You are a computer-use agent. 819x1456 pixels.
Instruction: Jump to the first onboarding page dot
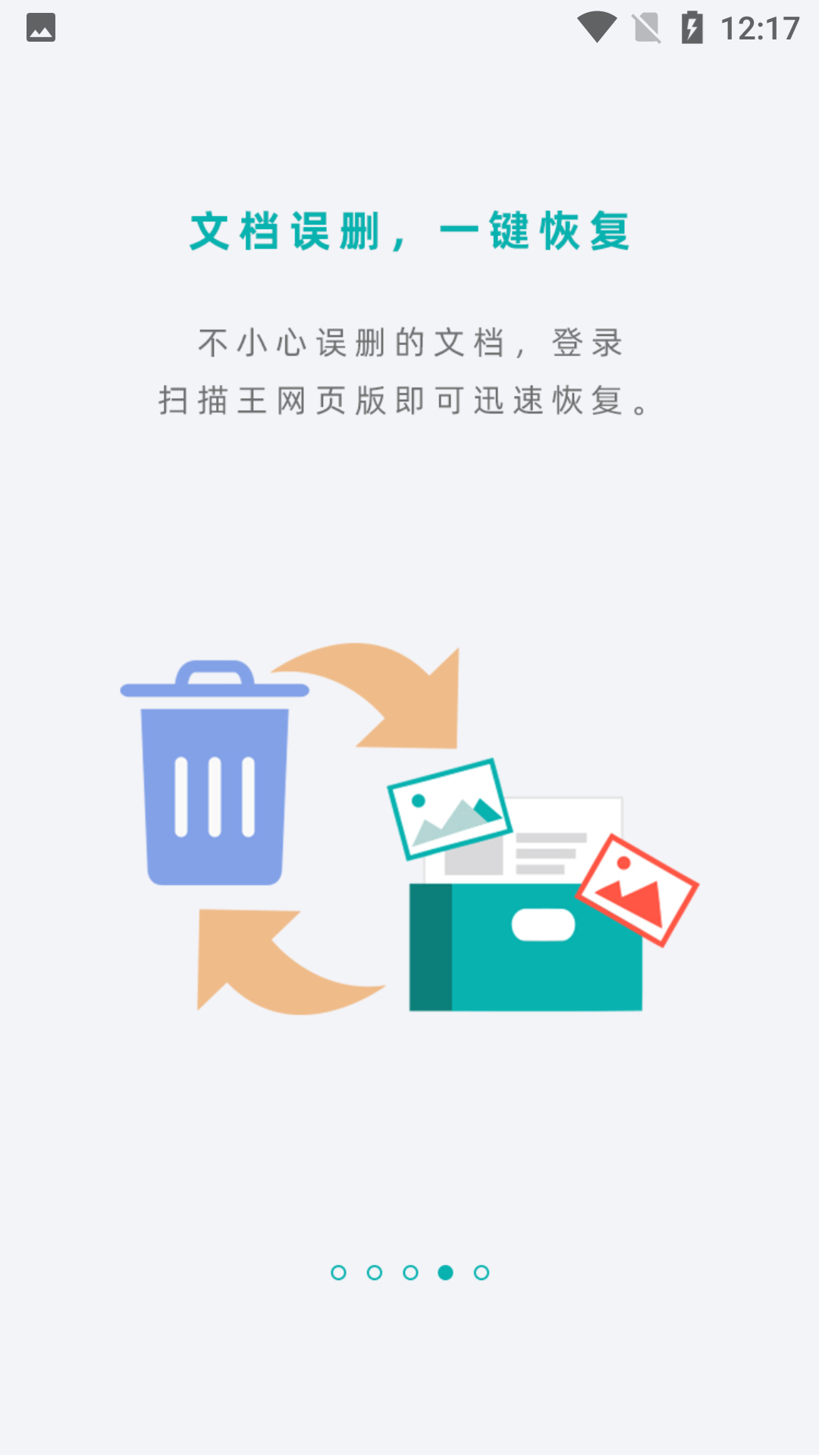click(x=338, y=1272)
